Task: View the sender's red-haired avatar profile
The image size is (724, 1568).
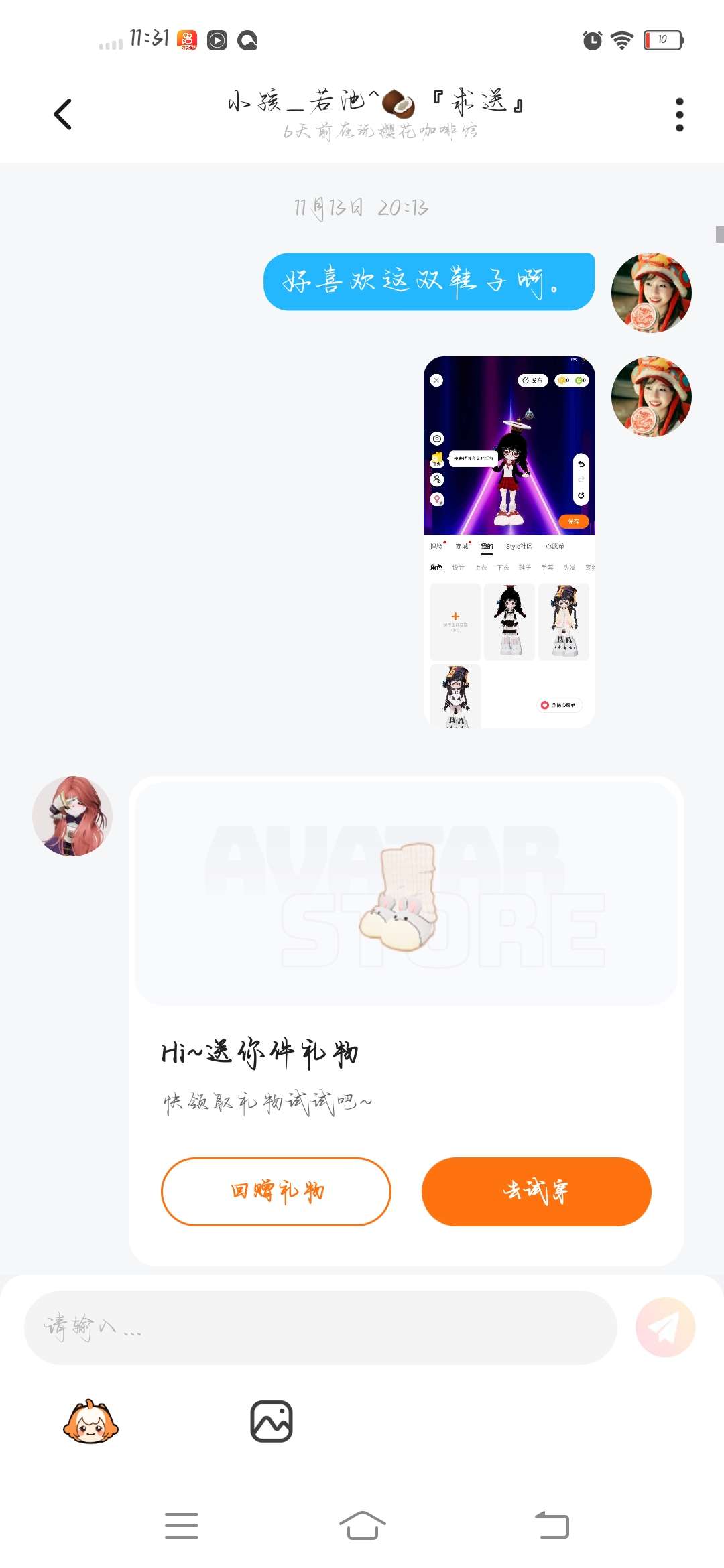Action: (72, 815)
